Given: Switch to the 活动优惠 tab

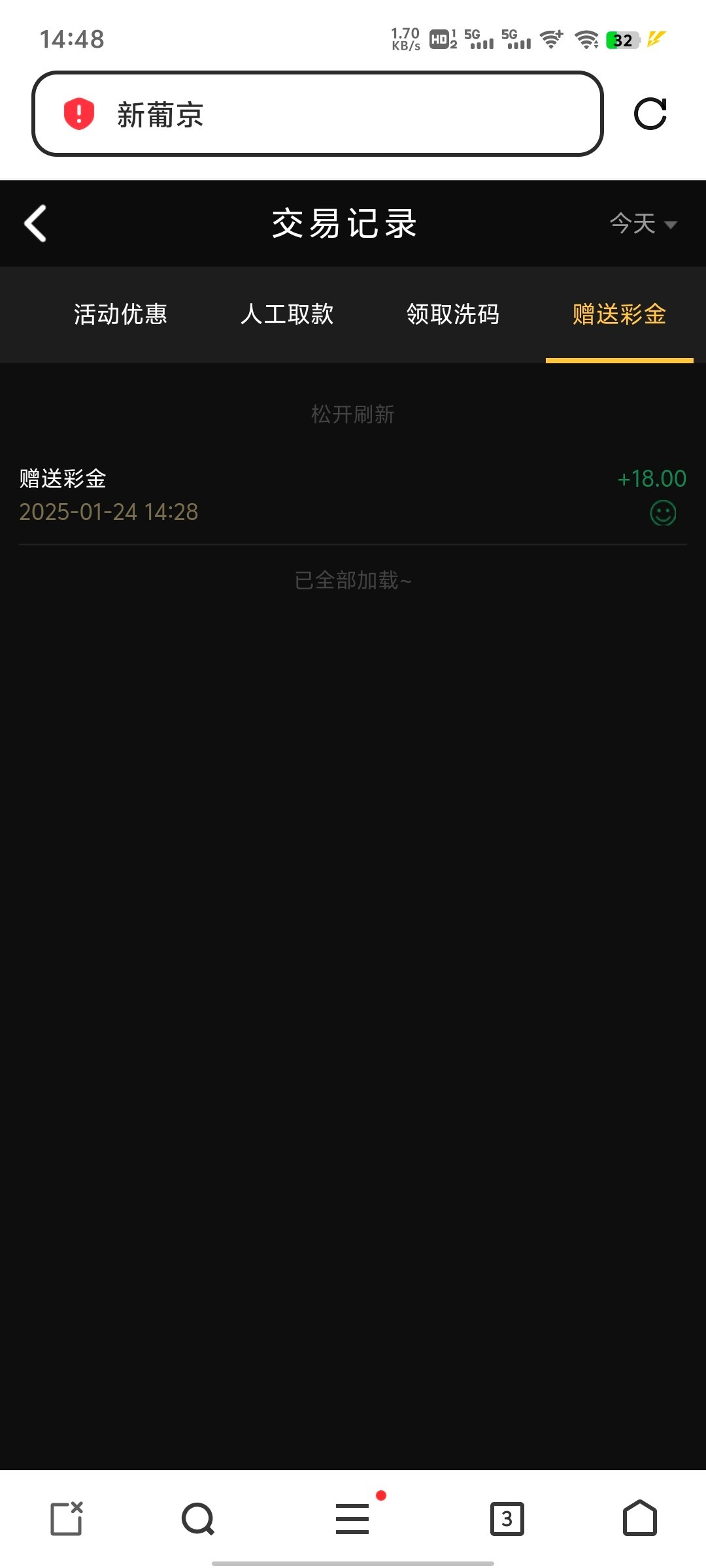Looking at the screenshot, I should tap(120, 314).
